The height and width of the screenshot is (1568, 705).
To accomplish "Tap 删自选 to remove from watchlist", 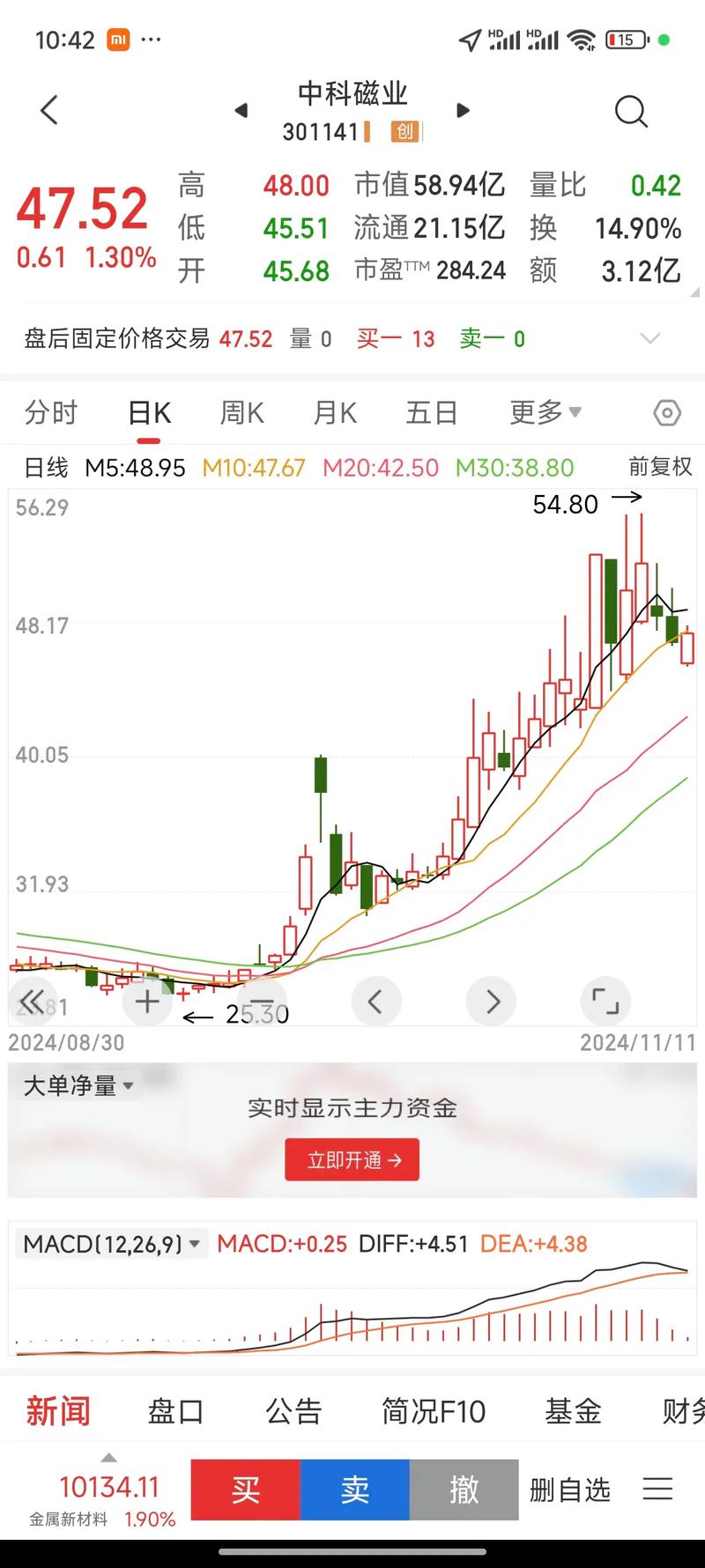I will (570, 1489).
